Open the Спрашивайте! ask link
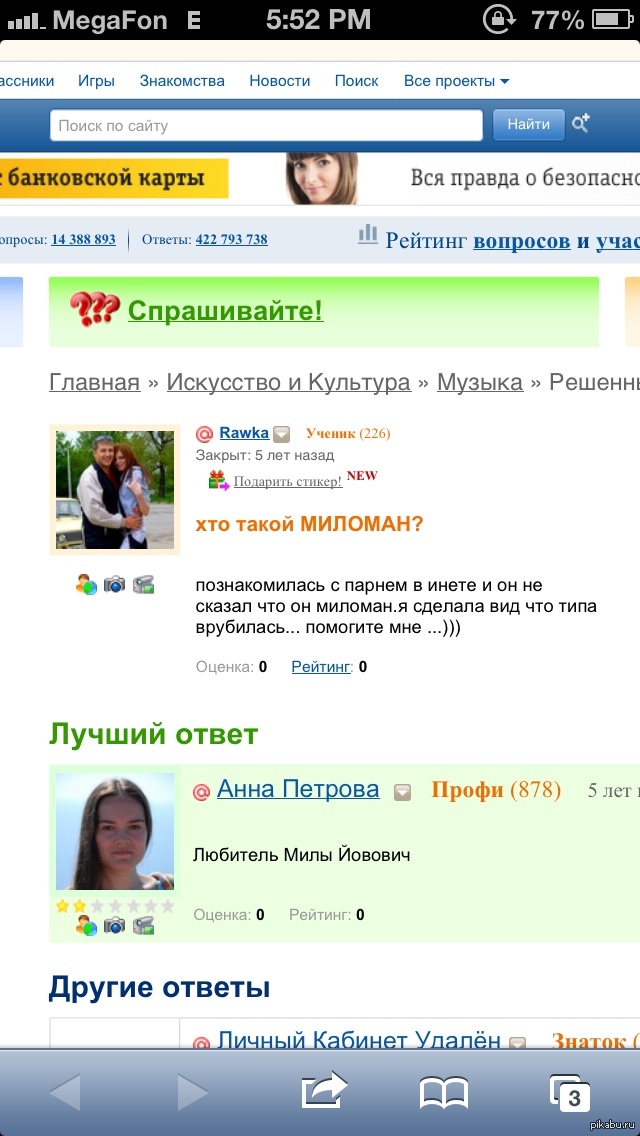 tap(225, 310)
